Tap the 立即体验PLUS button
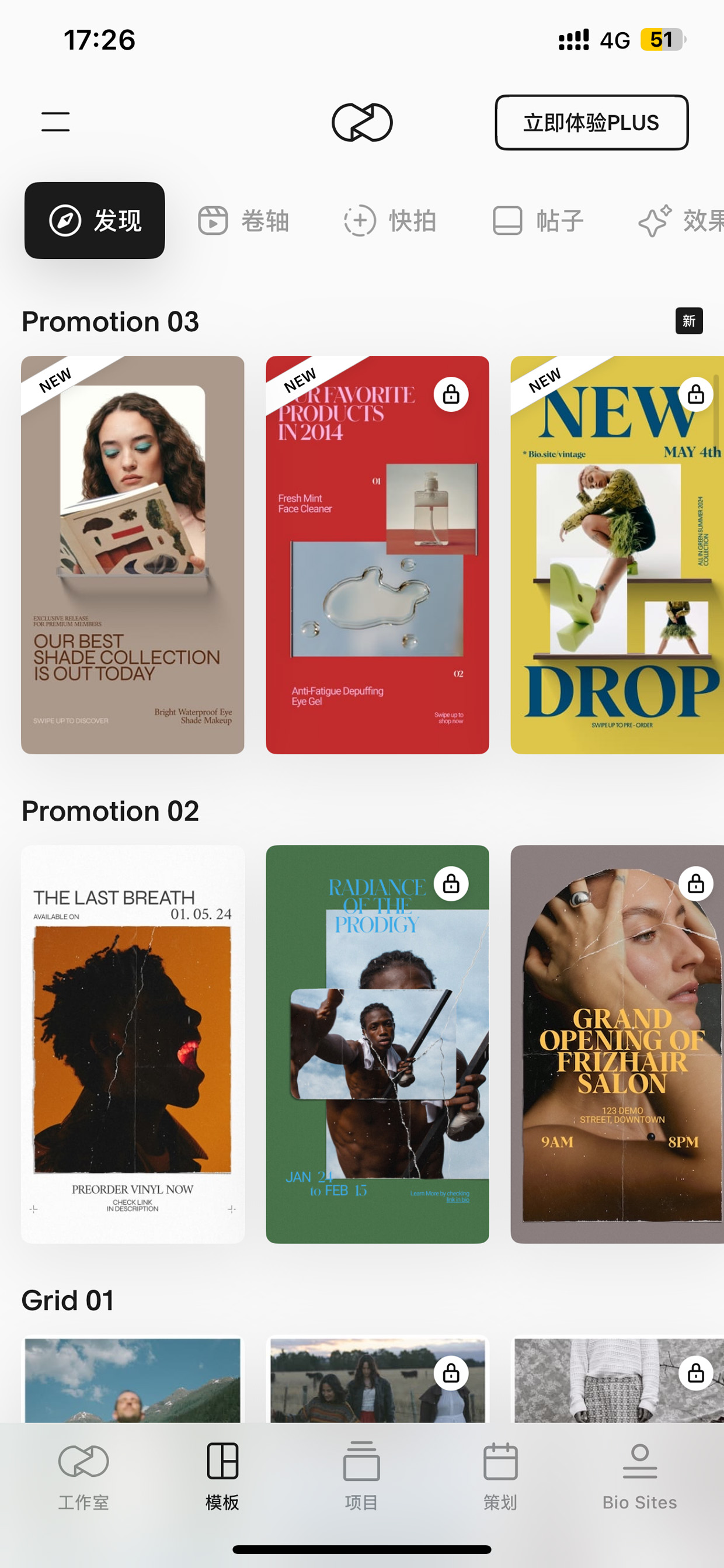This screenshot has width=724, height=1568. click(591, 122)
